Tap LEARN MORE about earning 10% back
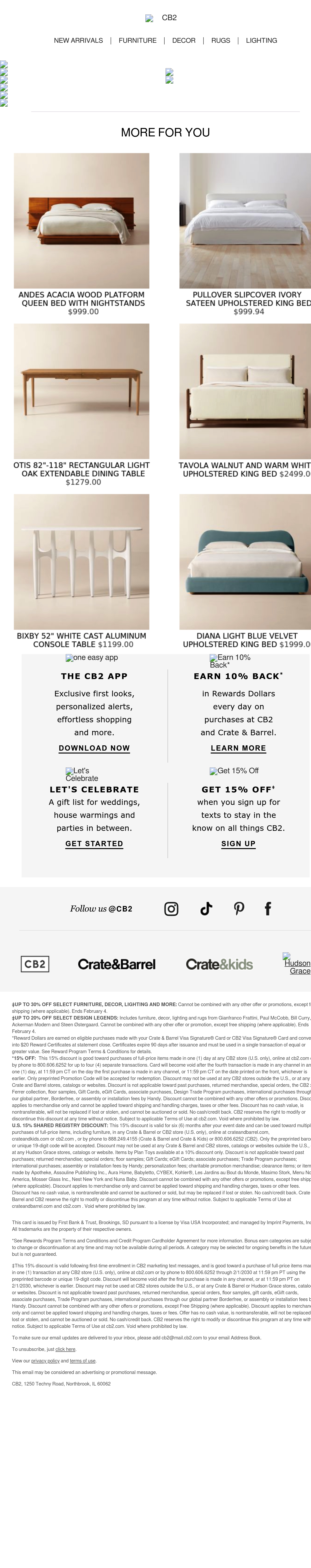Screen dimensions: 311x1568 (238, 748)
